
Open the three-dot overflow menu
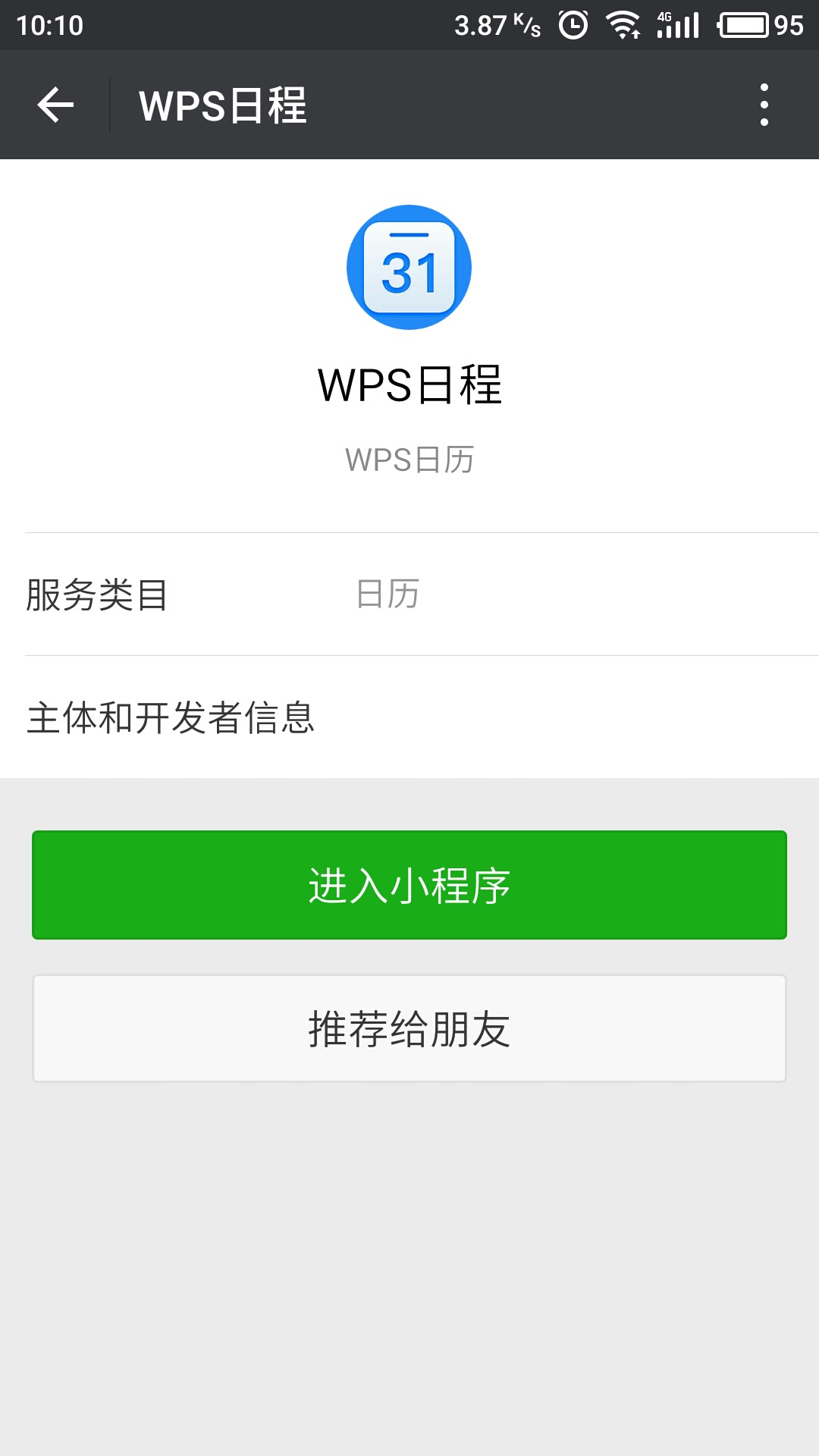(x=764, y=105)
